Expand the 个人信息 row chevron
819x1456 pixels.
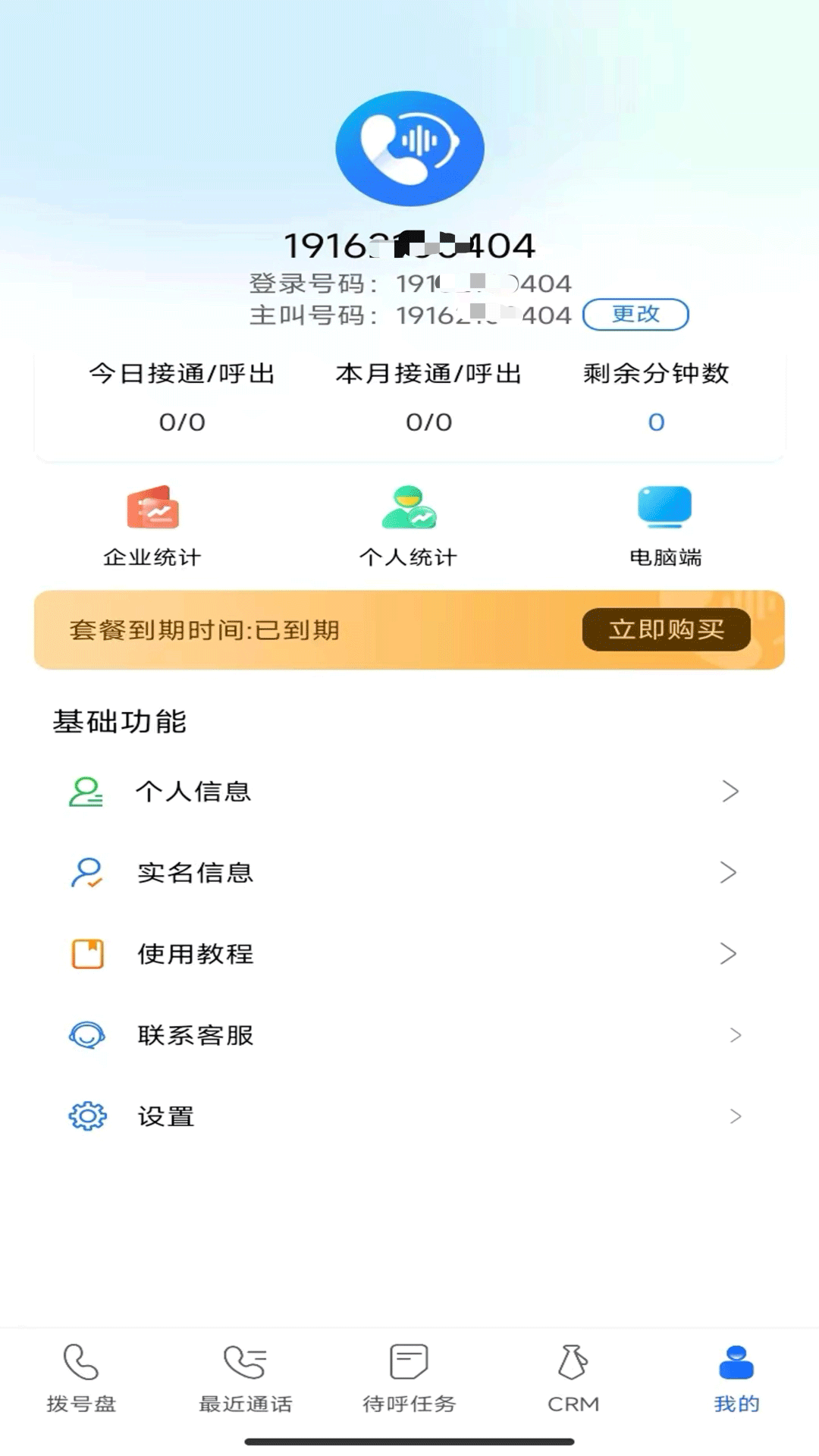(730, 791)
